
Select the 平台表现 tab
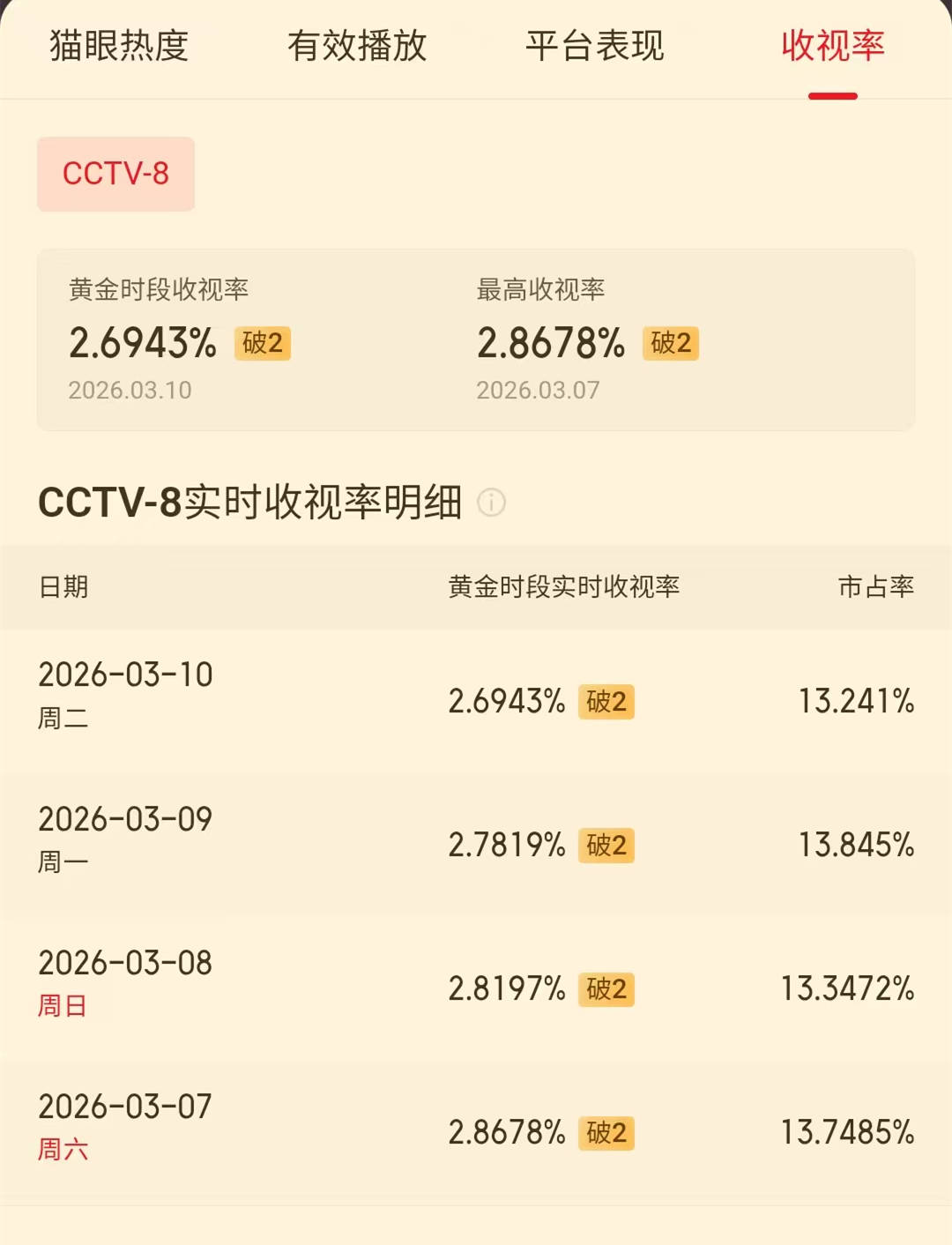click(x=595, y=46)
